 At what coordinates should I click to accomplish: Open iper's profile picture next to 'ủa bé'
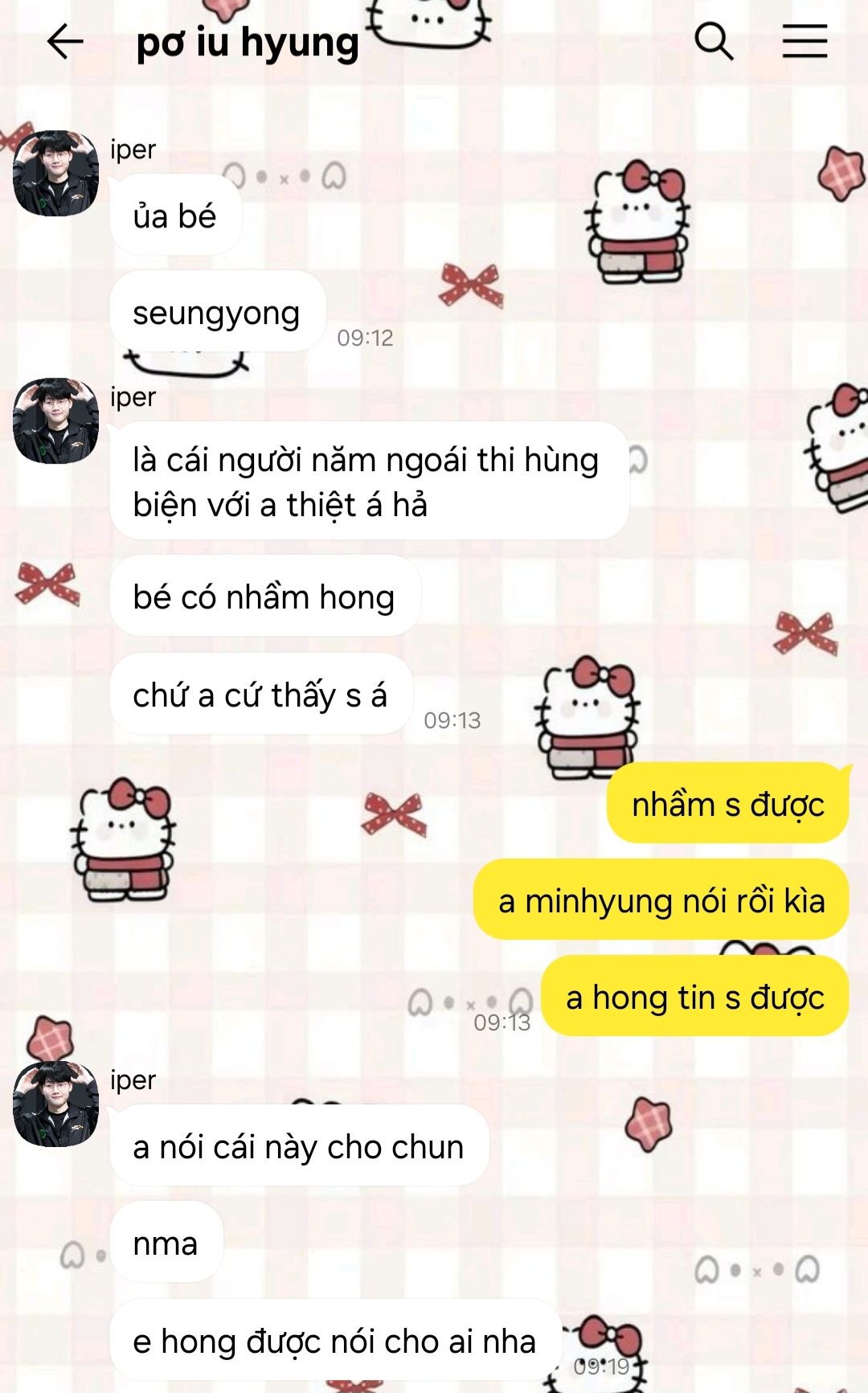[x=55, y=174]
